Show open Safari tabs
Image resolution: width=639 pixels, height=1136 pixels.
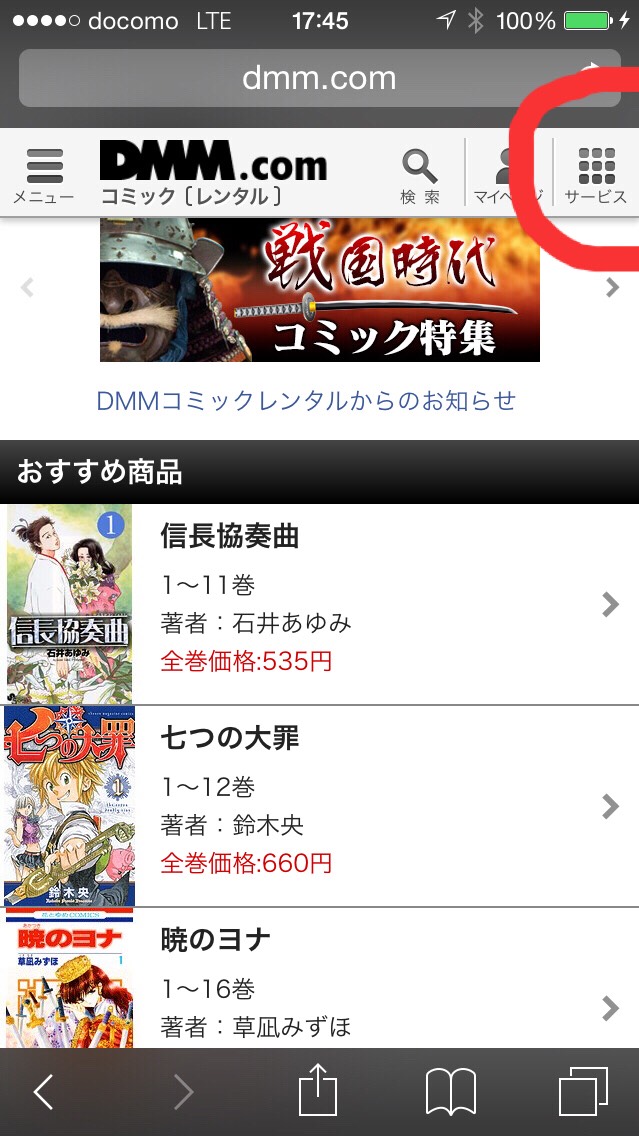(x=582, y=1092)
